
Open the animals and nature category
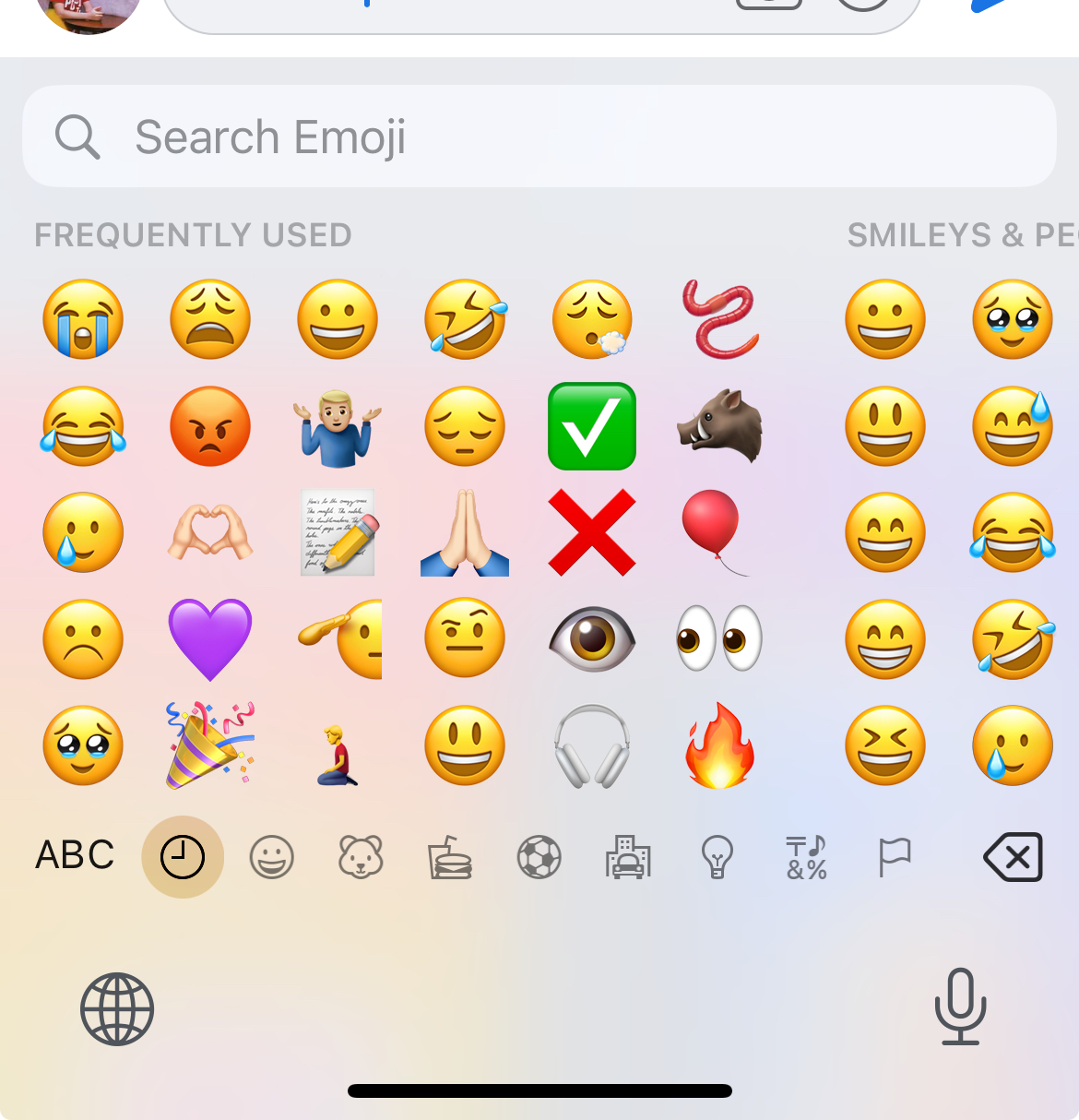[x=361, y=858]
